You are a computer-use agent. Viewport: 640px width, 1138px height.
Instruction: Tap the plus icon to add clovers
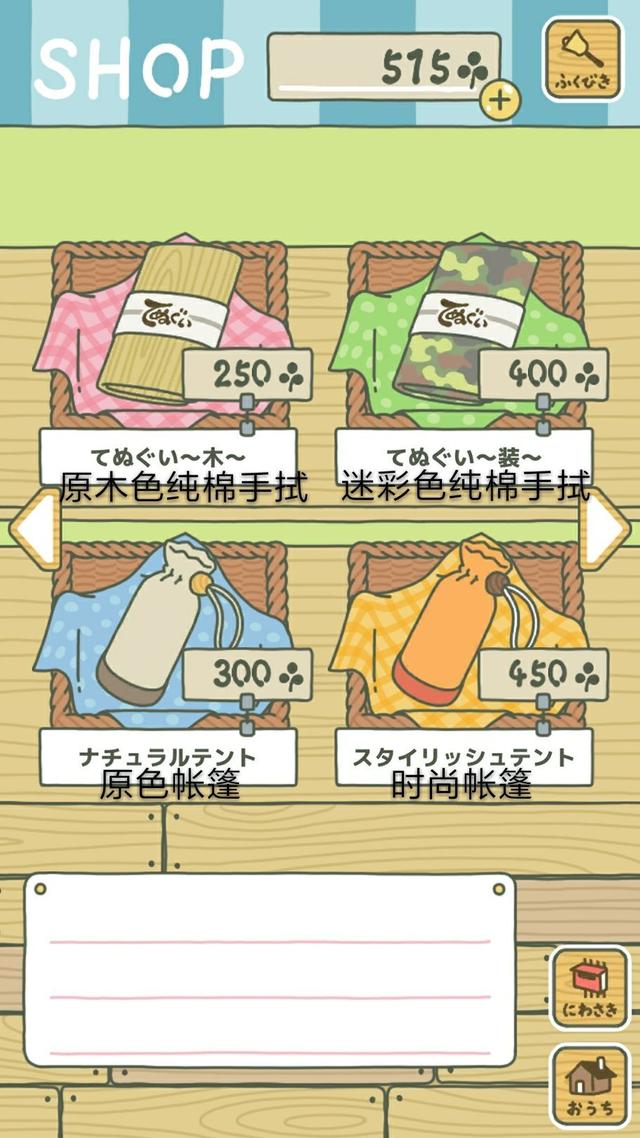click(500, 99)
